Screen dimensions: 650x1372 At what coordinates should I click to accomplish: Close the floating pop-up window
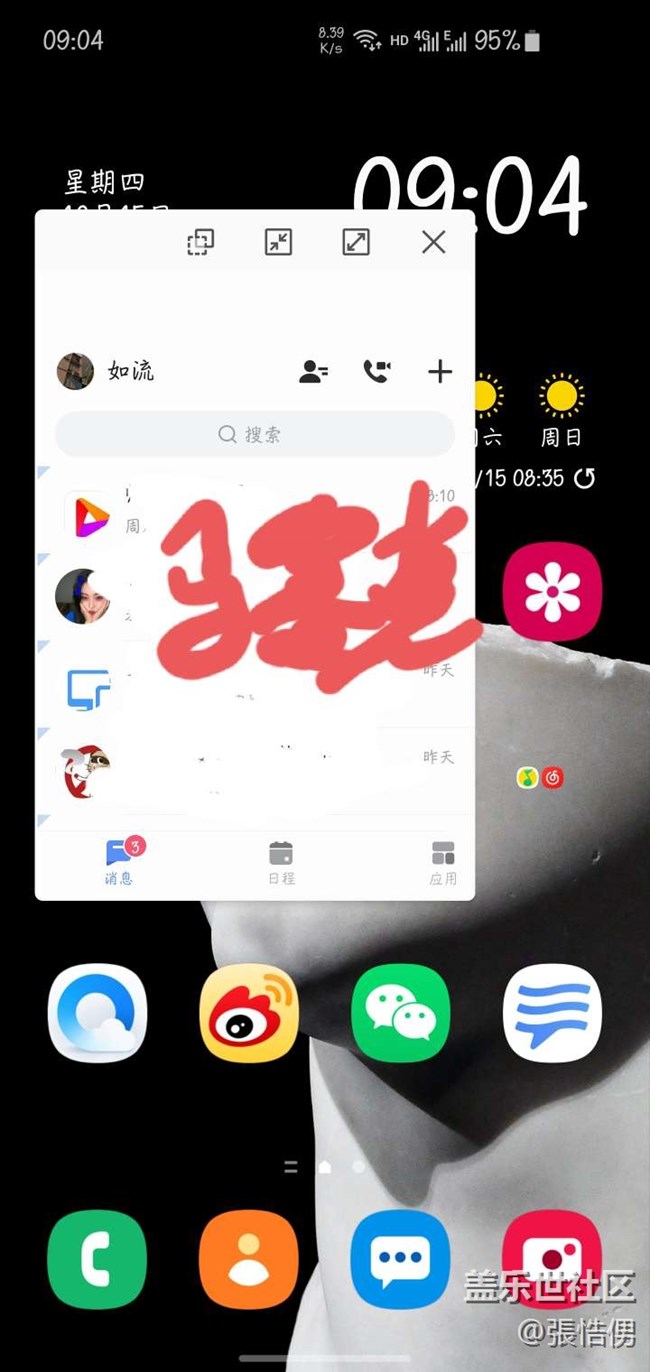click(433, 242)
